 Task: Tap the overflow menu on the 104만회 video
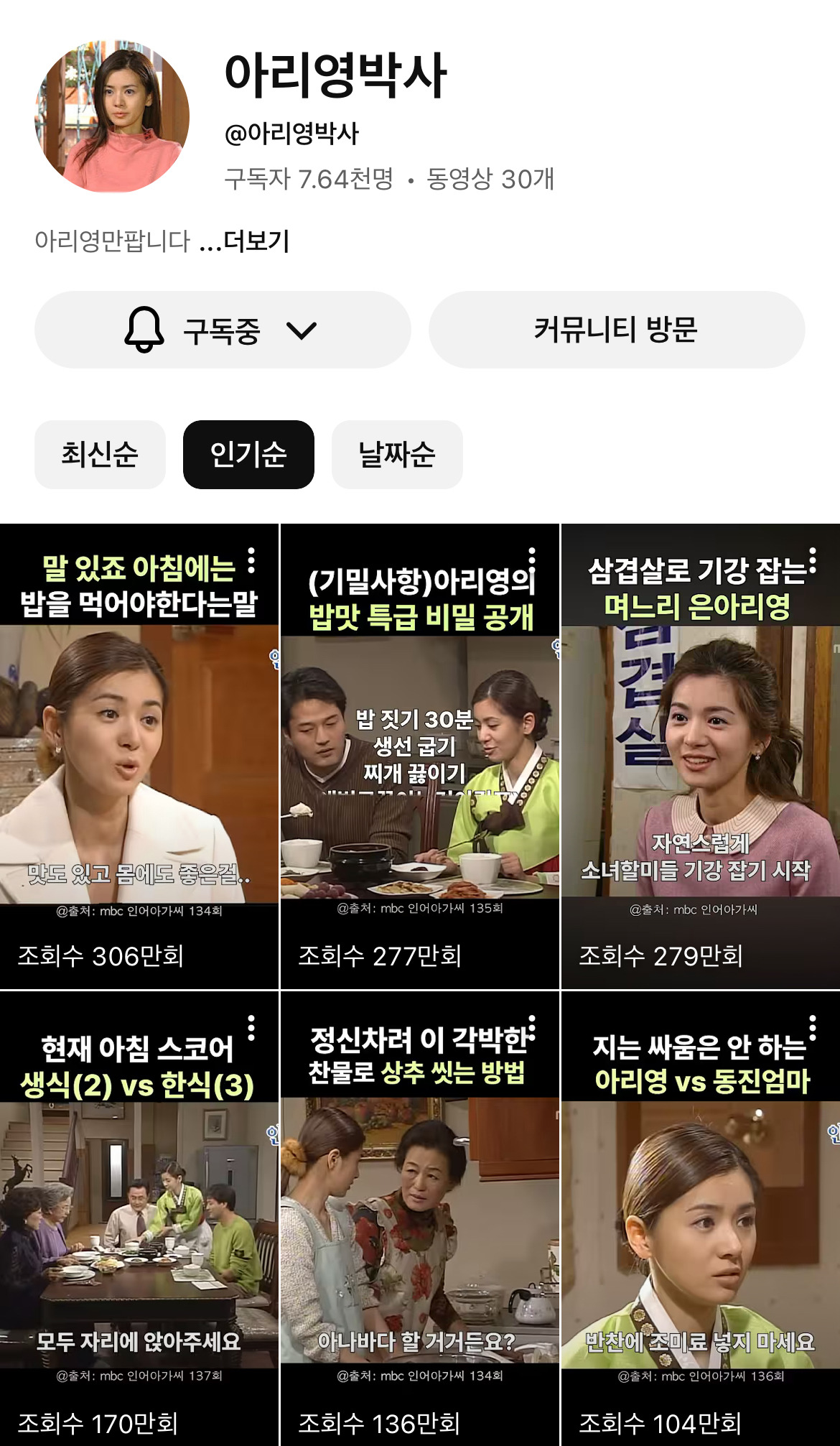(813, 1028)
